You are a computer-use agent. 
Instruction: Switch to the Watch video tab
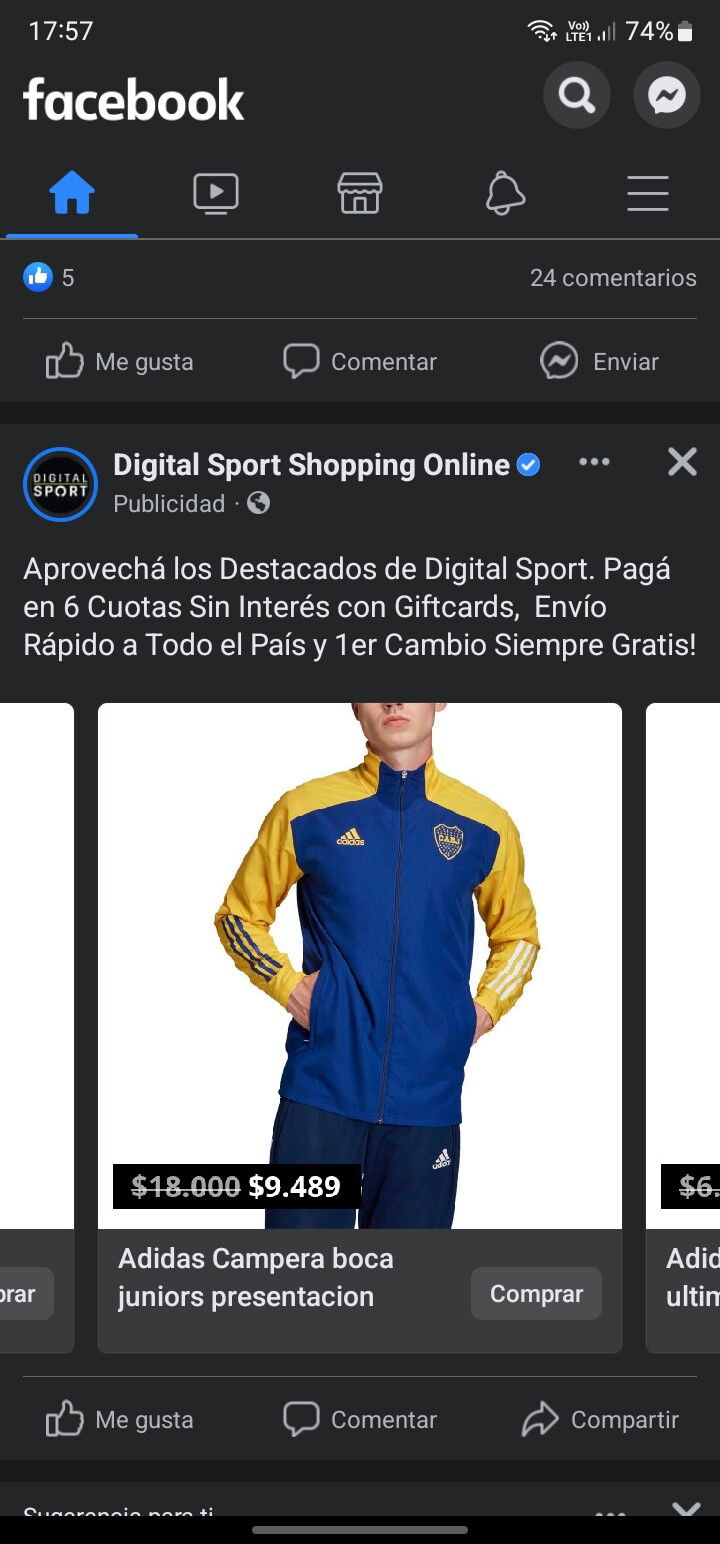click(x=216, y=193)
